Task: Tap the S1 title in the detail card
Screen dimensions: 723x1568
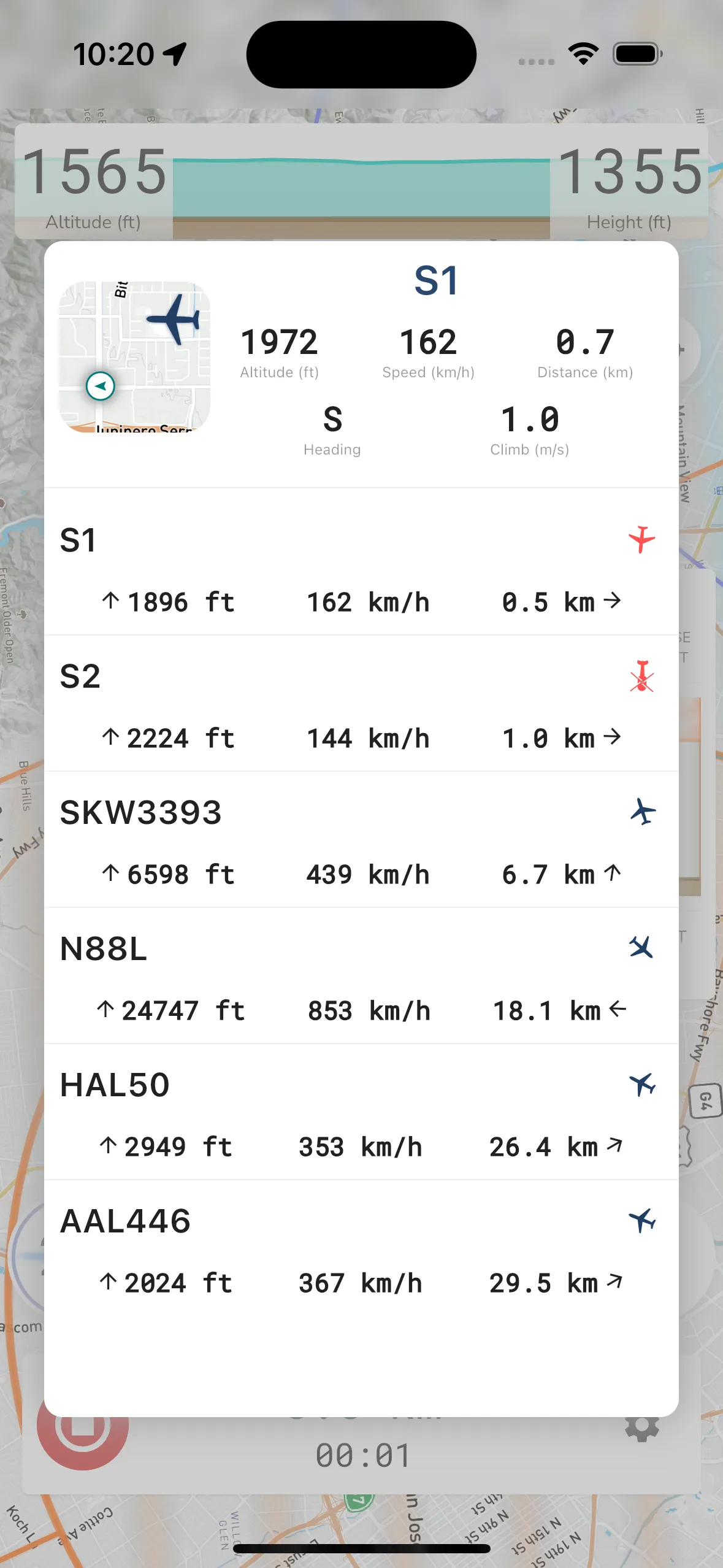Action: coord(436,280)
